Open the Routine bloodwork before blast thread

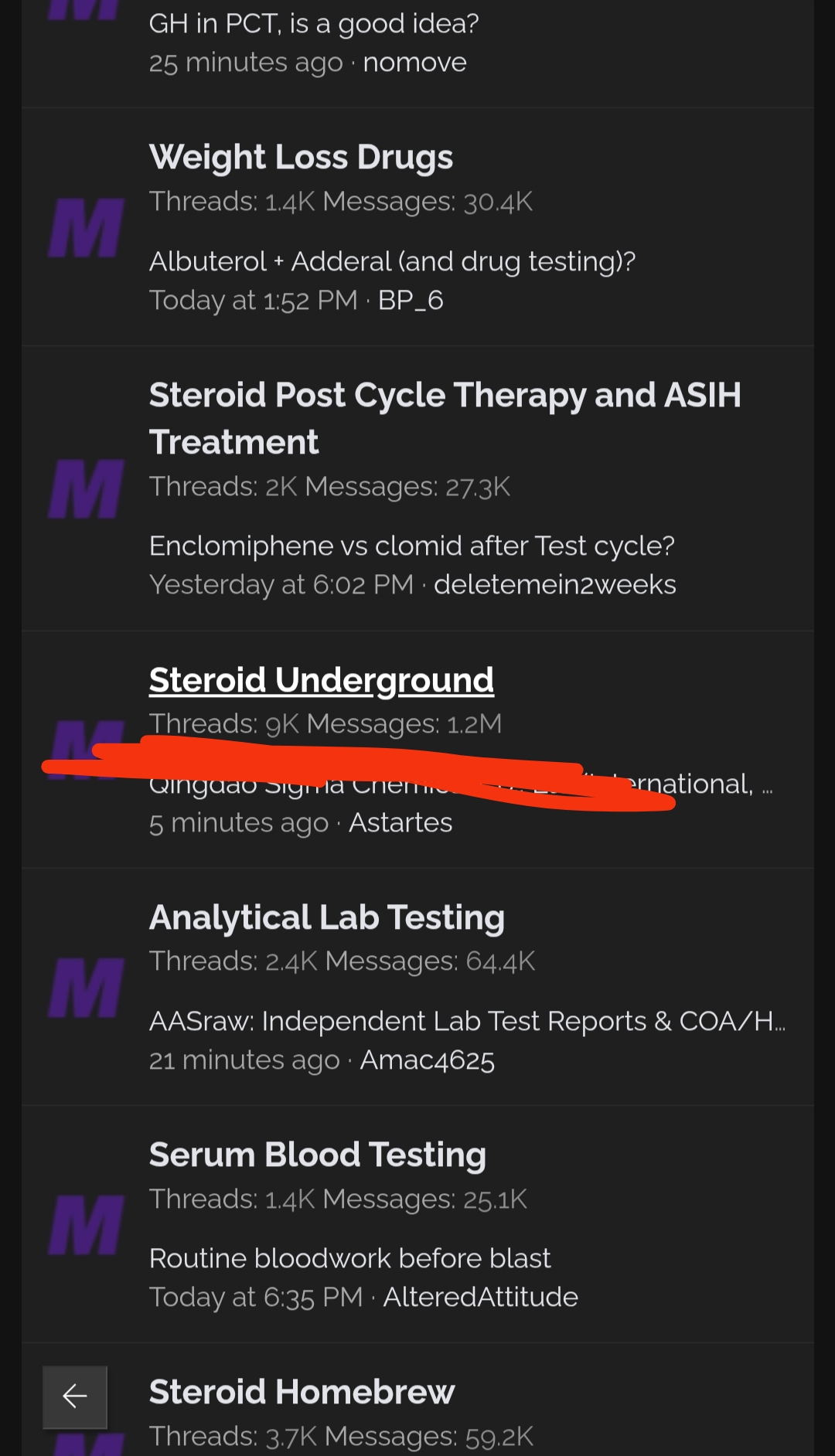349,1259
